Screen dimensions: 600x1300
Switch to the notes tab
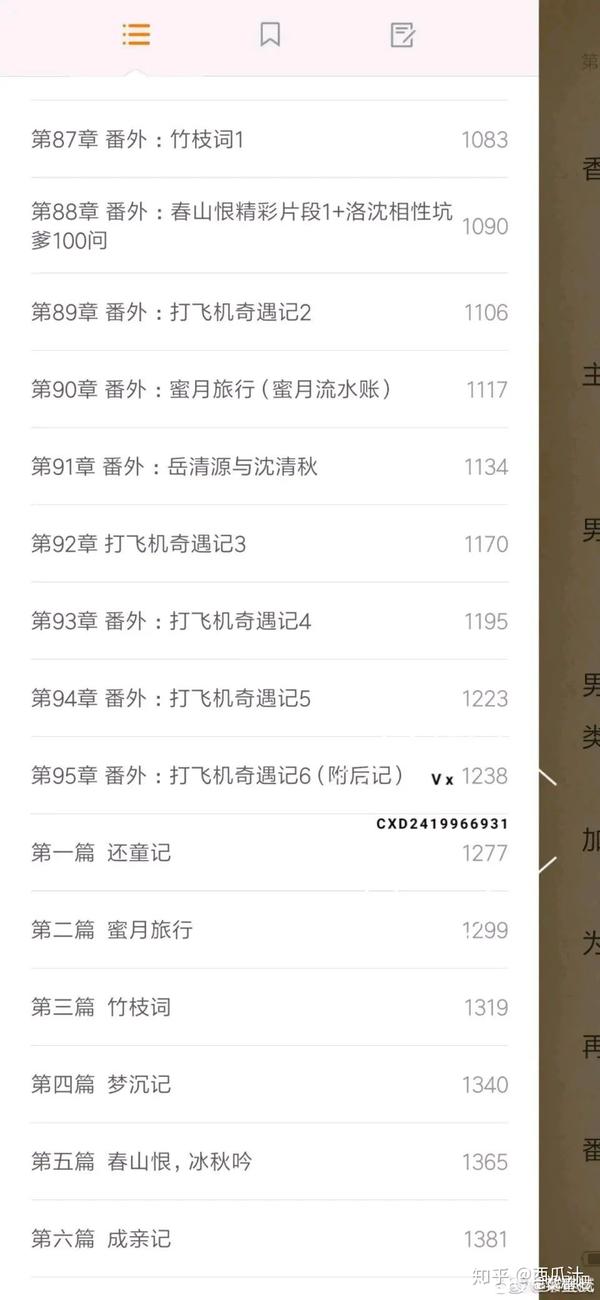(402, 35)
